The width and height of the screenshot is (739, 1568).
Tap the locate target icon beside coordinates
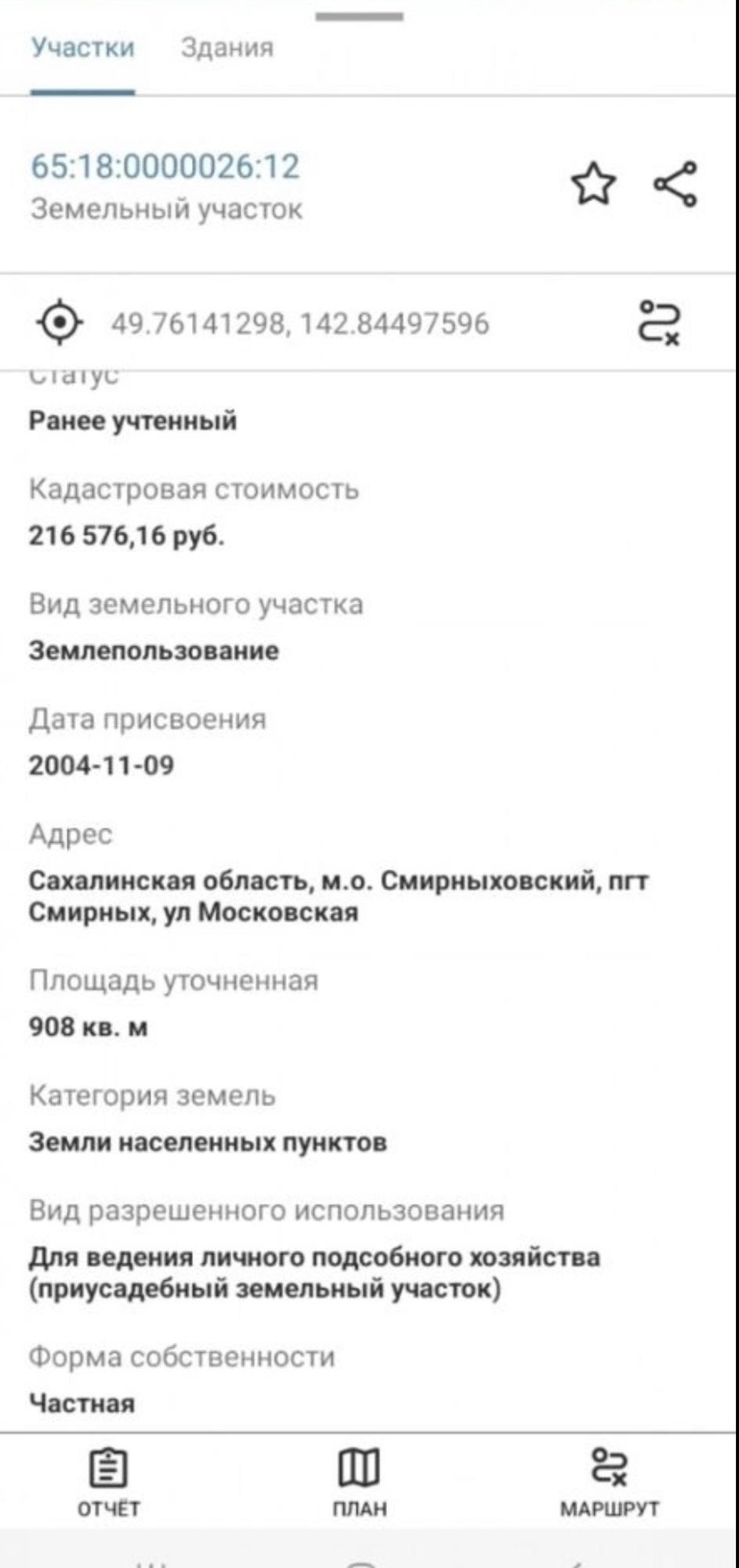tap(60, 323)
